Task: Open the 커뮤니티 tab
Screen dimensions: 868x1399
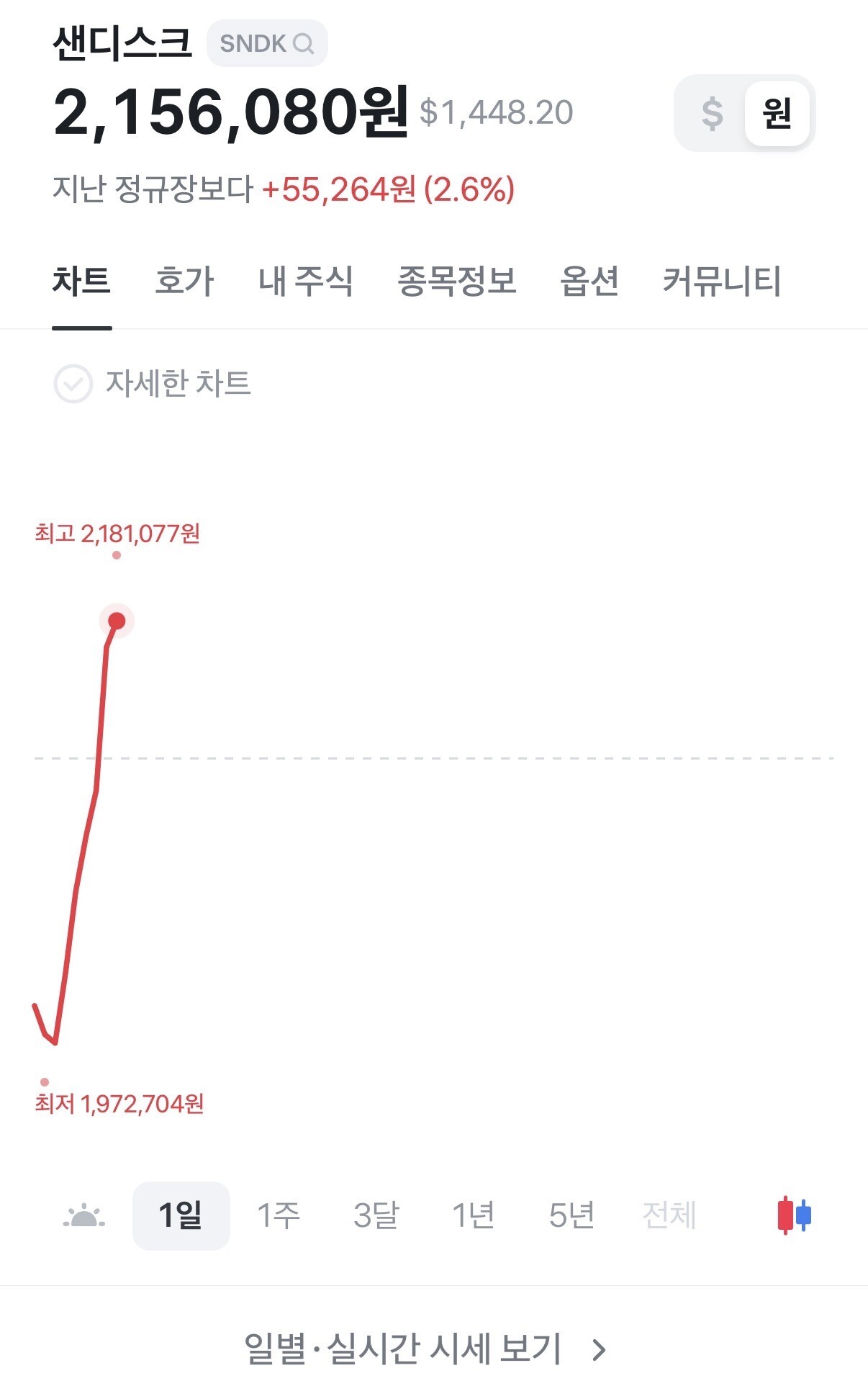Action: [721, 281]
